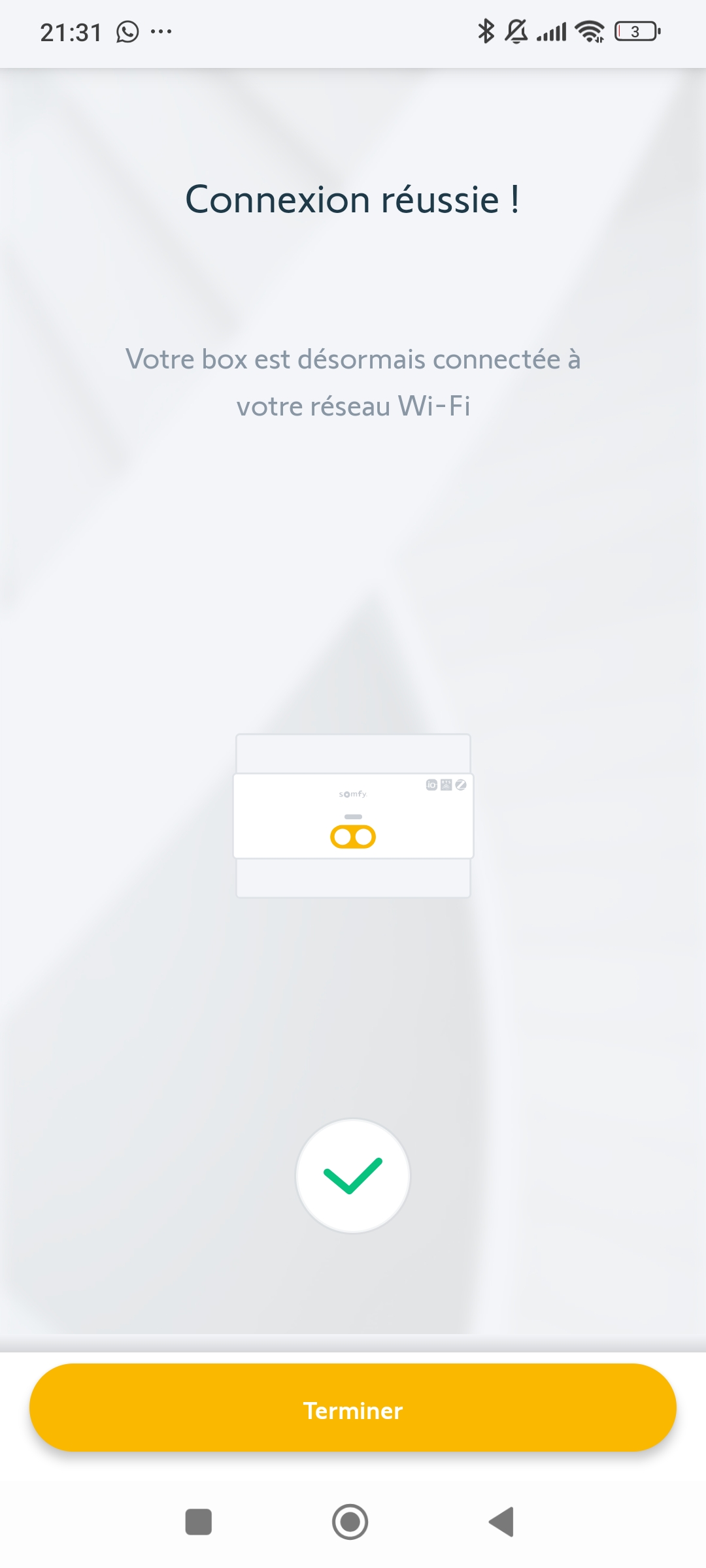Viewport: 706px width, 1568px height.
Task: Open the recent apps view
Action: pos(199,1522)
